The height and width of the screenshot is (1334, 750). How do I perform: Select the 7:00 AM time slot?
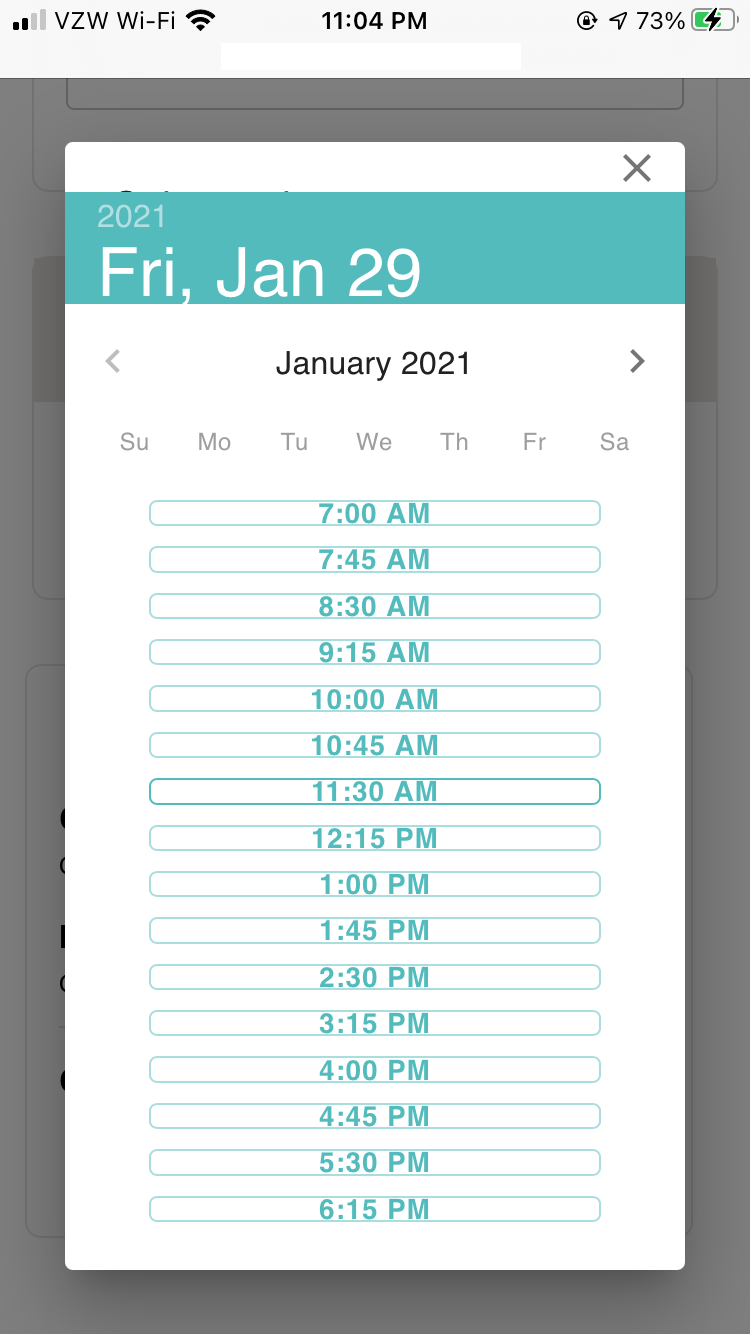pos(374,512)
